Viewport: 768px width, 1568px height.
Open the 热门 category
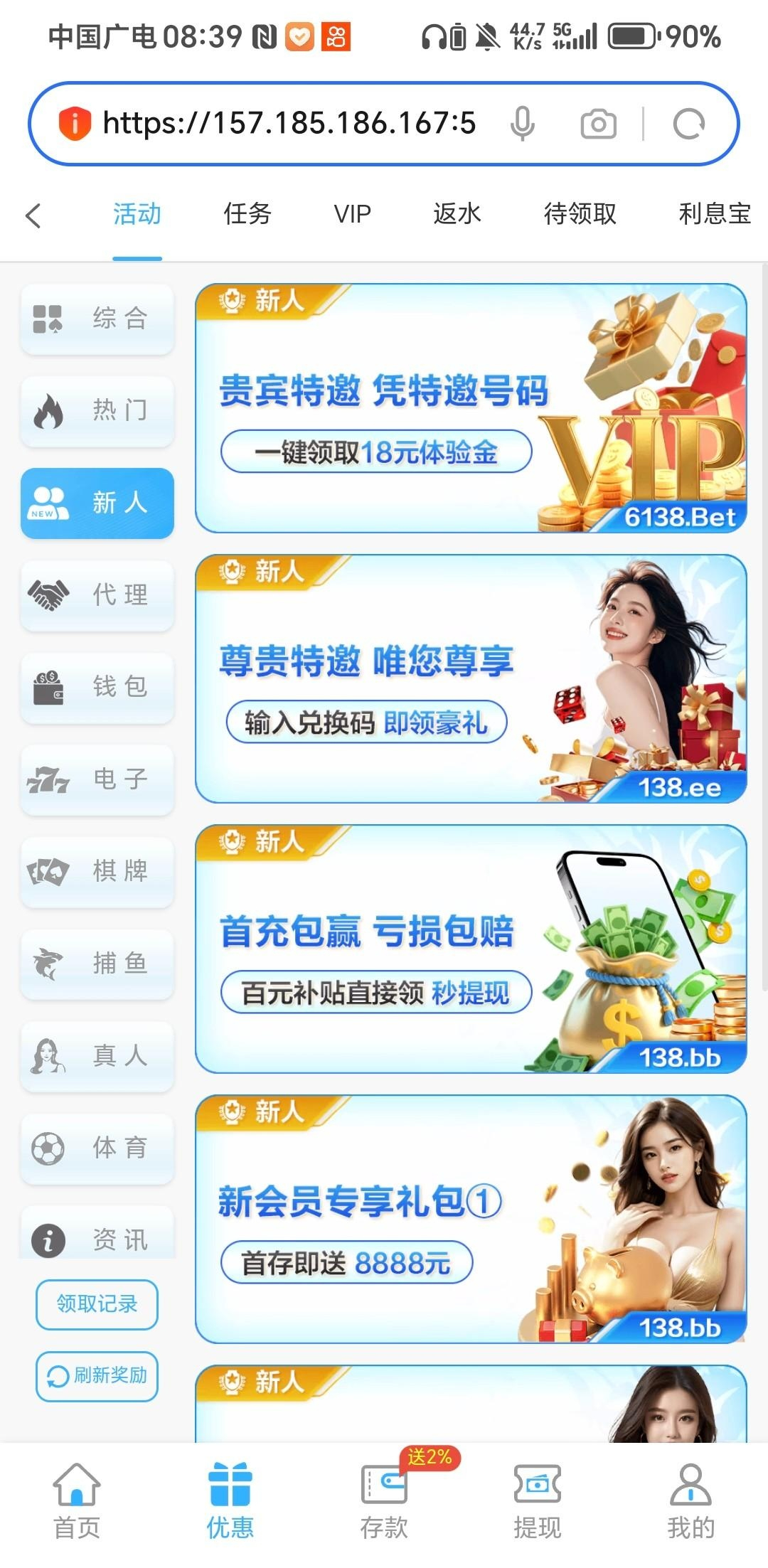pyautogui.click(x=97, y=411)
